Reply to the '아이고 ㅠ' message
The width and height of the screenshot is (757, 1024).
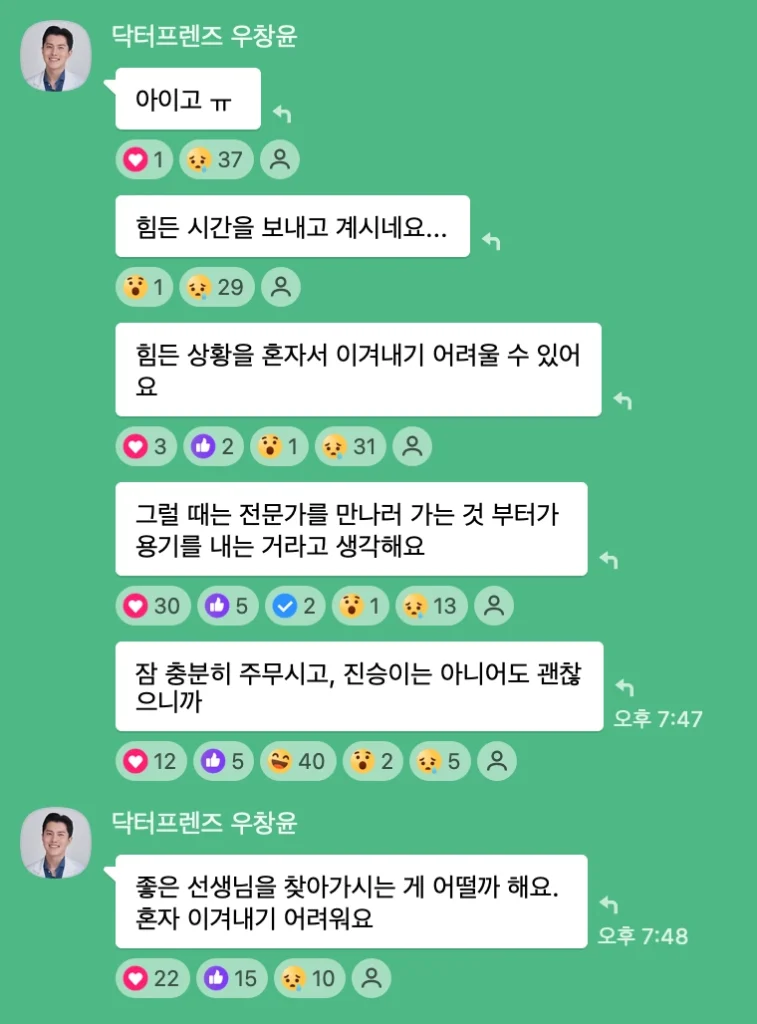pos(282,115)
